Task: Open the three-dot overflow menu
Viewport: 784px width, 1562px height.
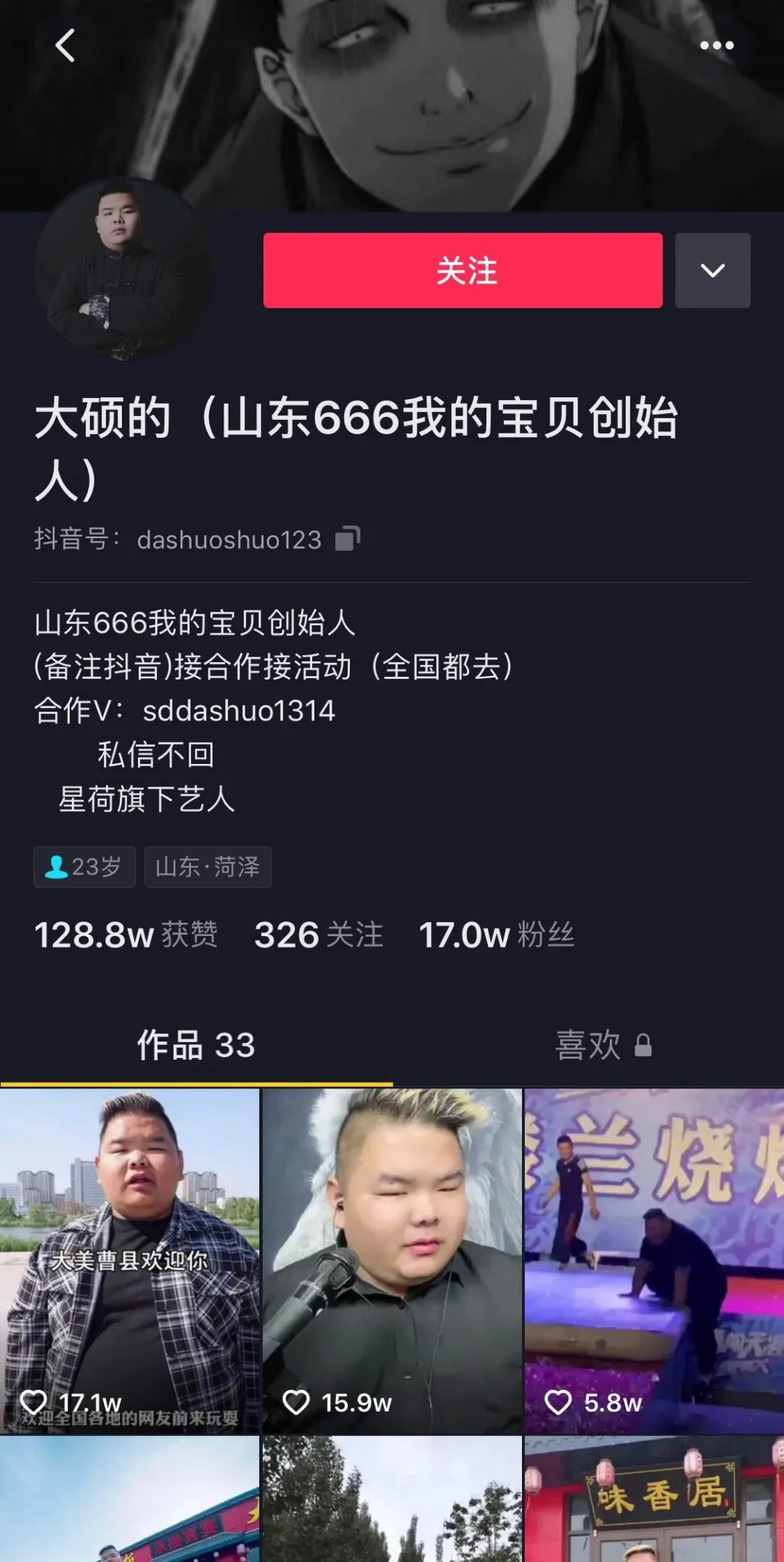Action: point(716,46)
